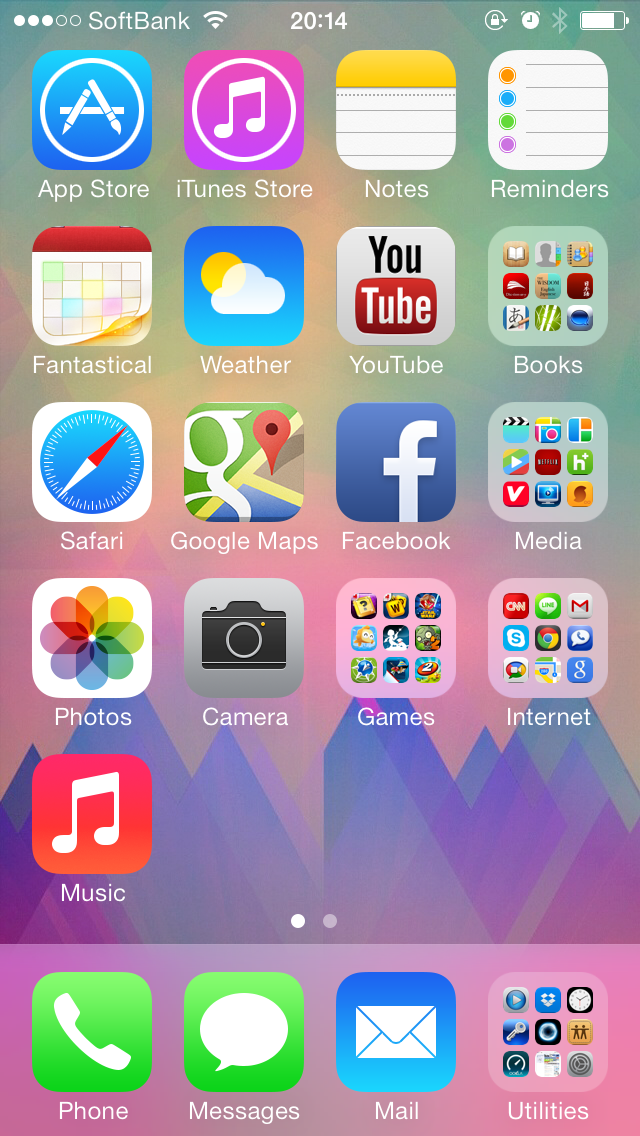Open the Utilities folder in dock
This screenshot has width=640, height=1136.
click(x=548, y=1032)
